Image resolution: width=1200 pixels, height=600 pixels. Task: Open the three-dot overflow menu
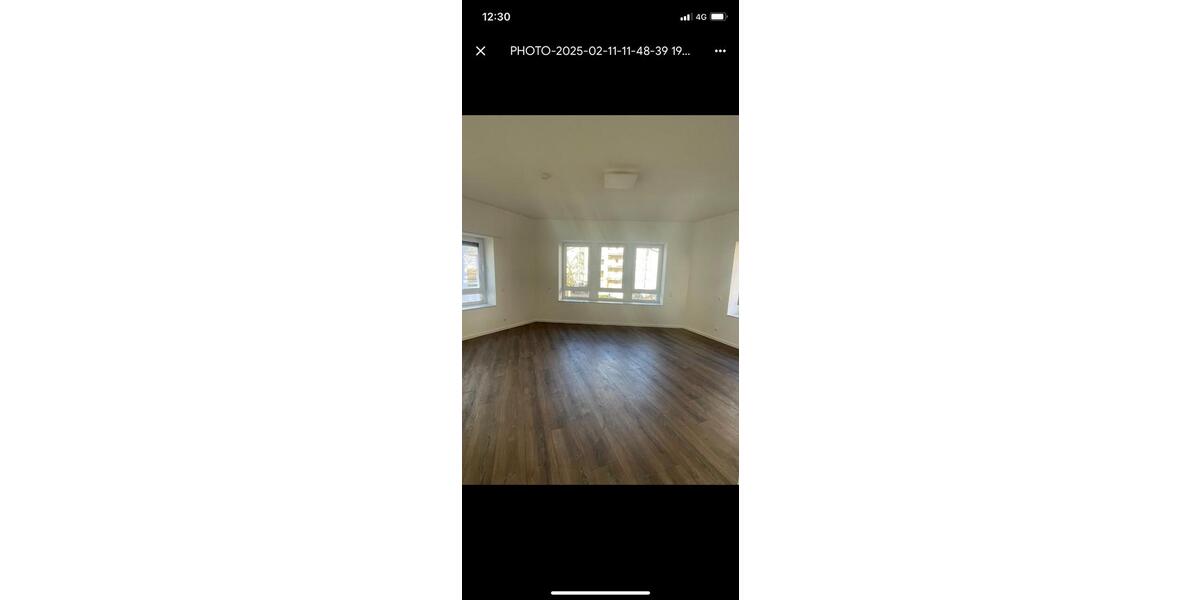point(720,51)
